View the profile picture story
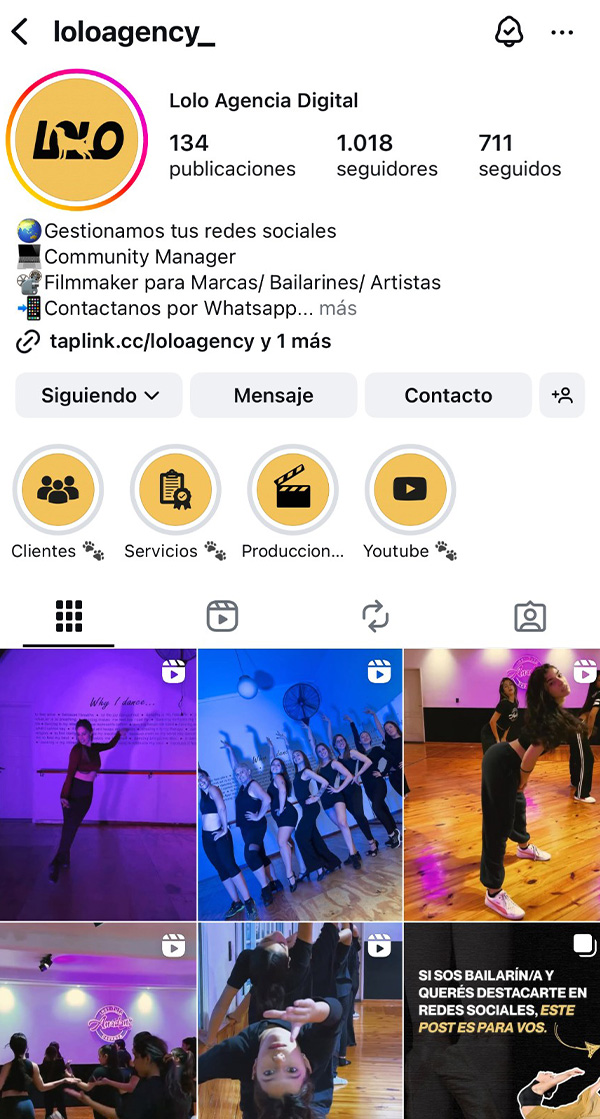 pos(76,140)
